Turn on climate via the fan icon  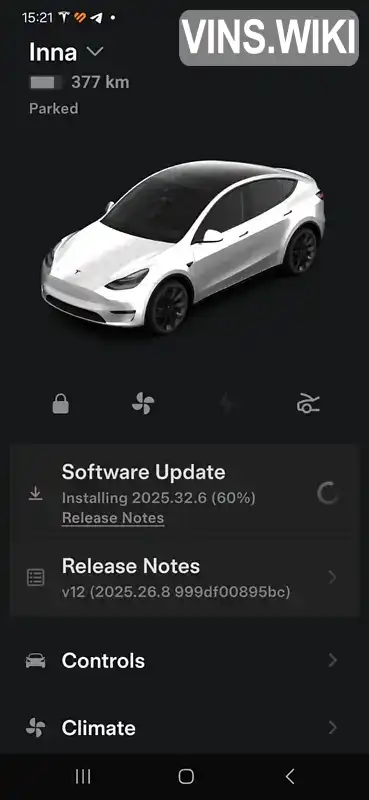(143, 405)
